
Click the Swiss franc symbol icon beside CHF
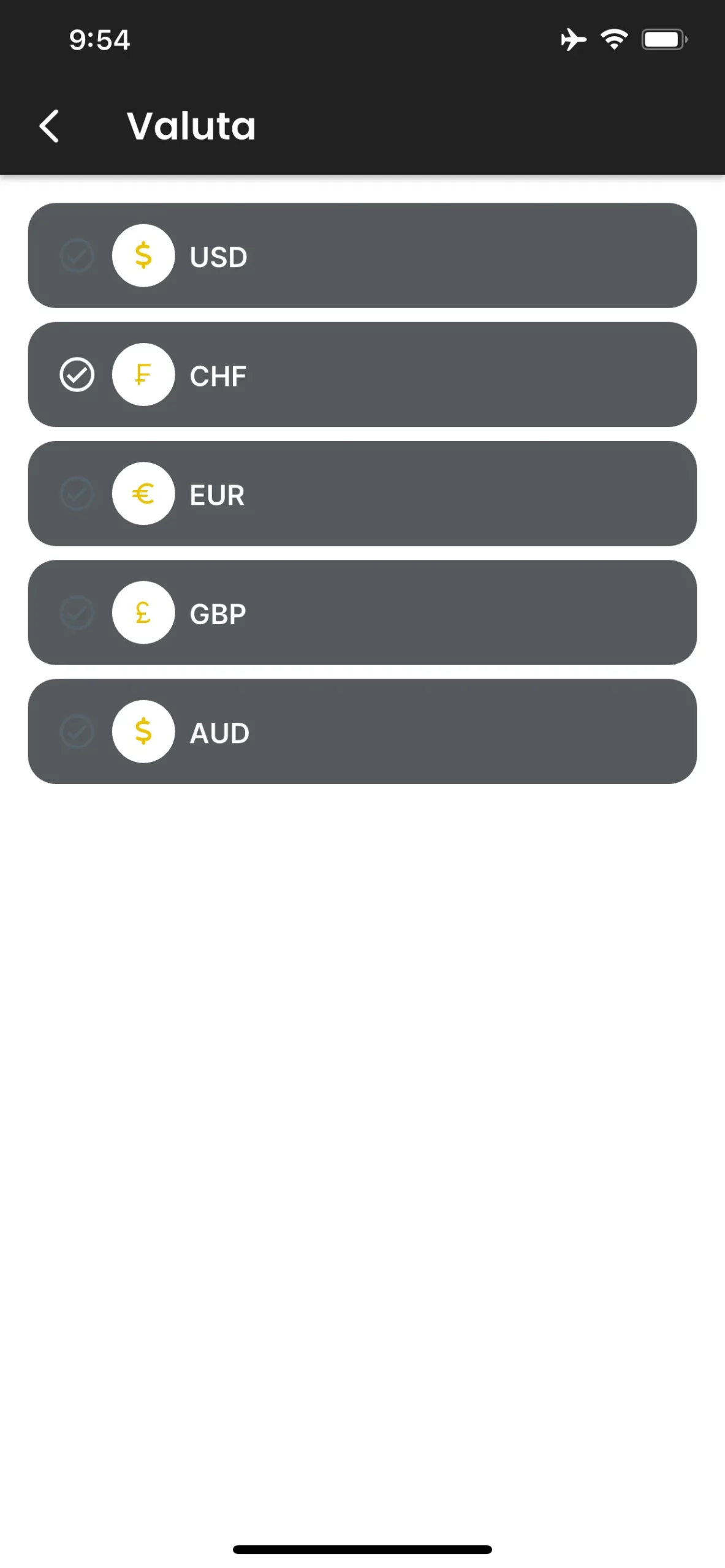(143, 375)
